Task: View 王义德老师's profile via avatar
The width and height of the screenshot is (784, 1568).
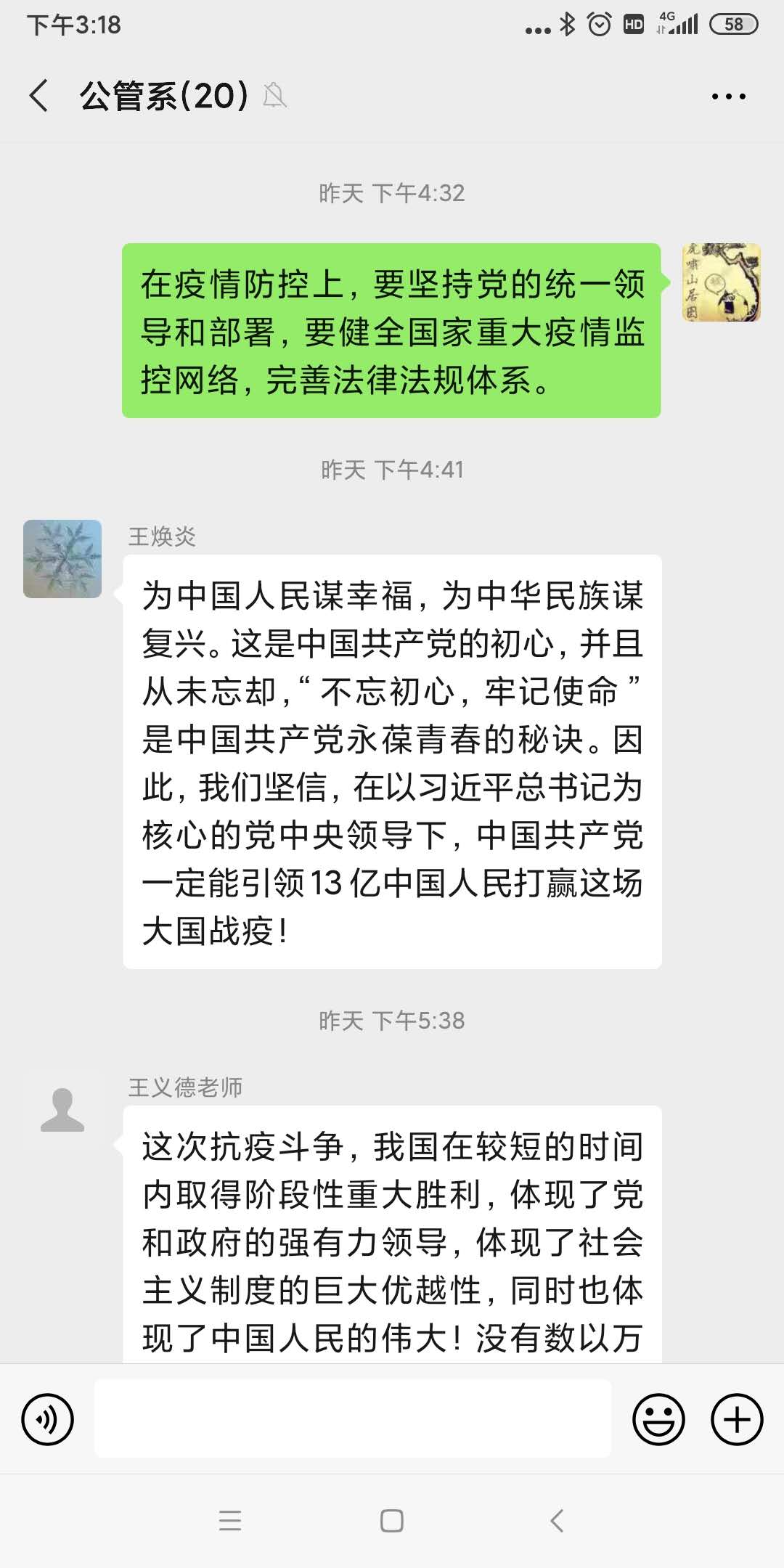Action: (x=62, y=1111)
